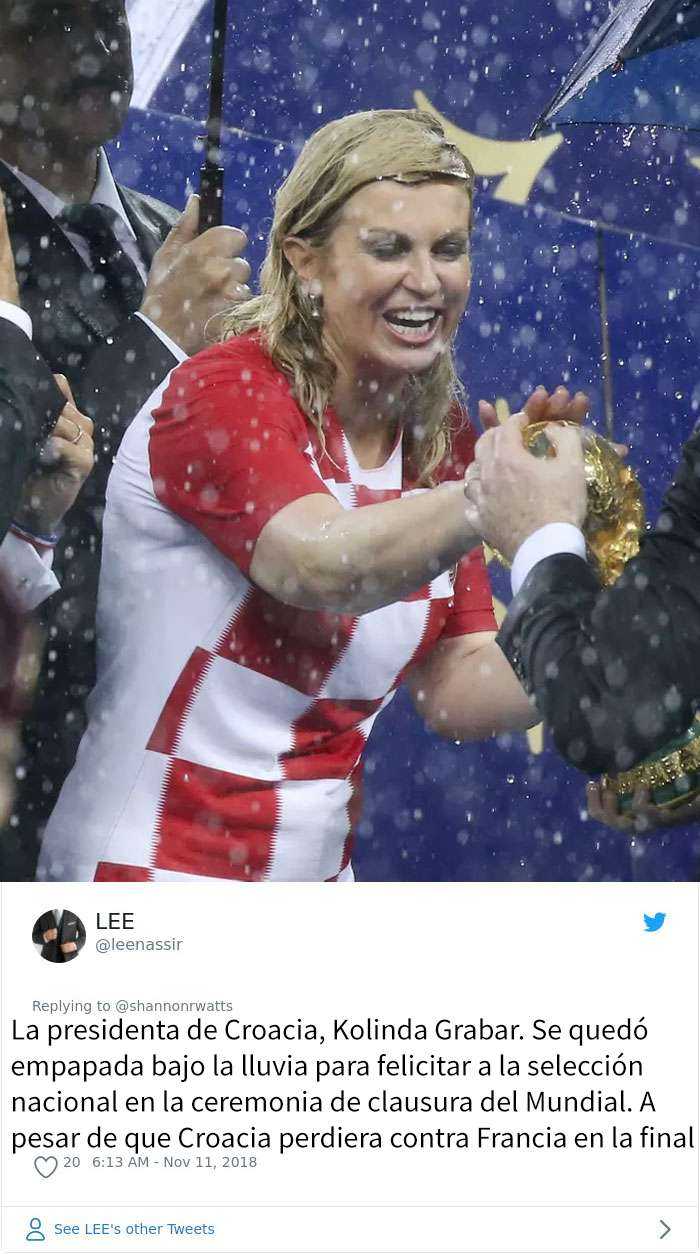See LEE's other Tweets

coord(134,1229)
